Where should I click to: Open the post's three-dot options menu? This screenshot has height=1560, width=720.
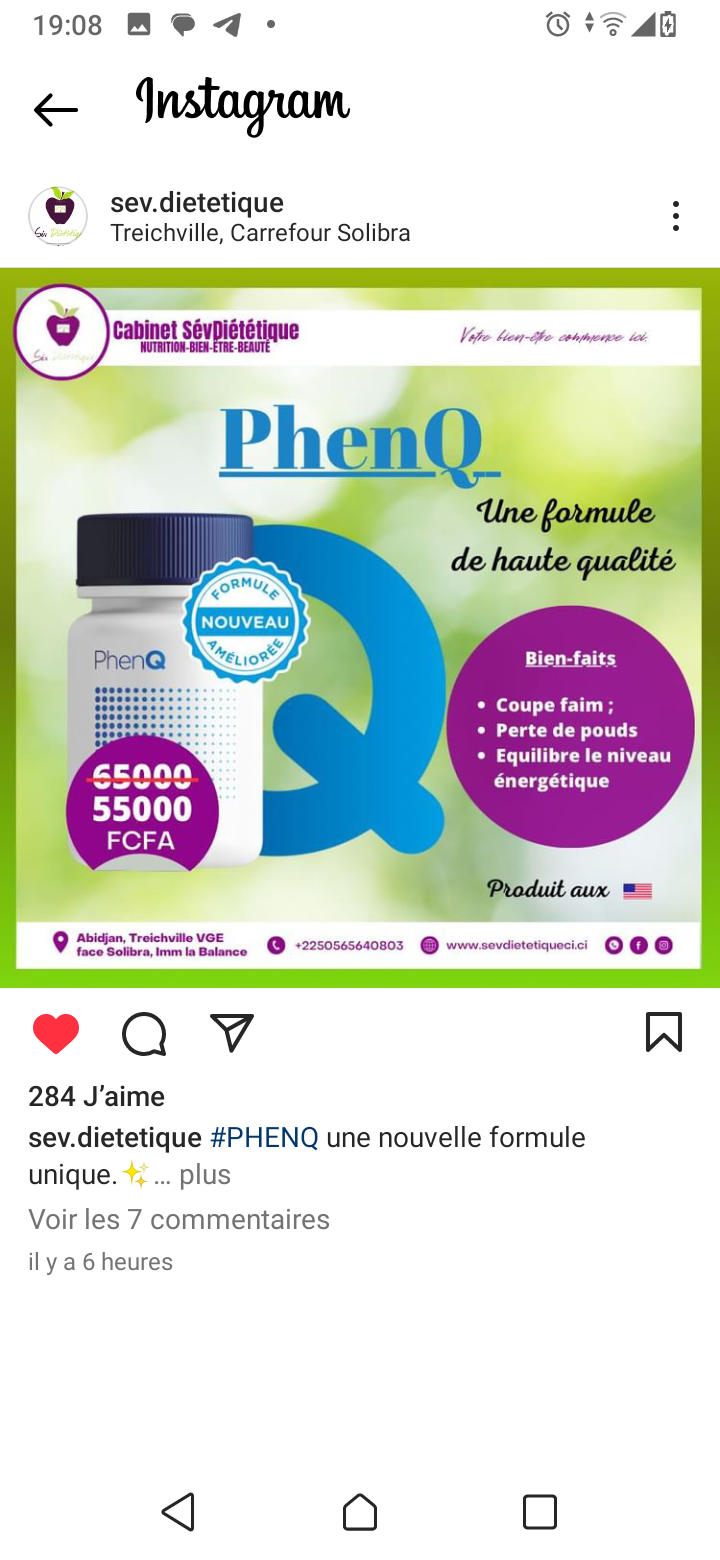tap(676, 216)
